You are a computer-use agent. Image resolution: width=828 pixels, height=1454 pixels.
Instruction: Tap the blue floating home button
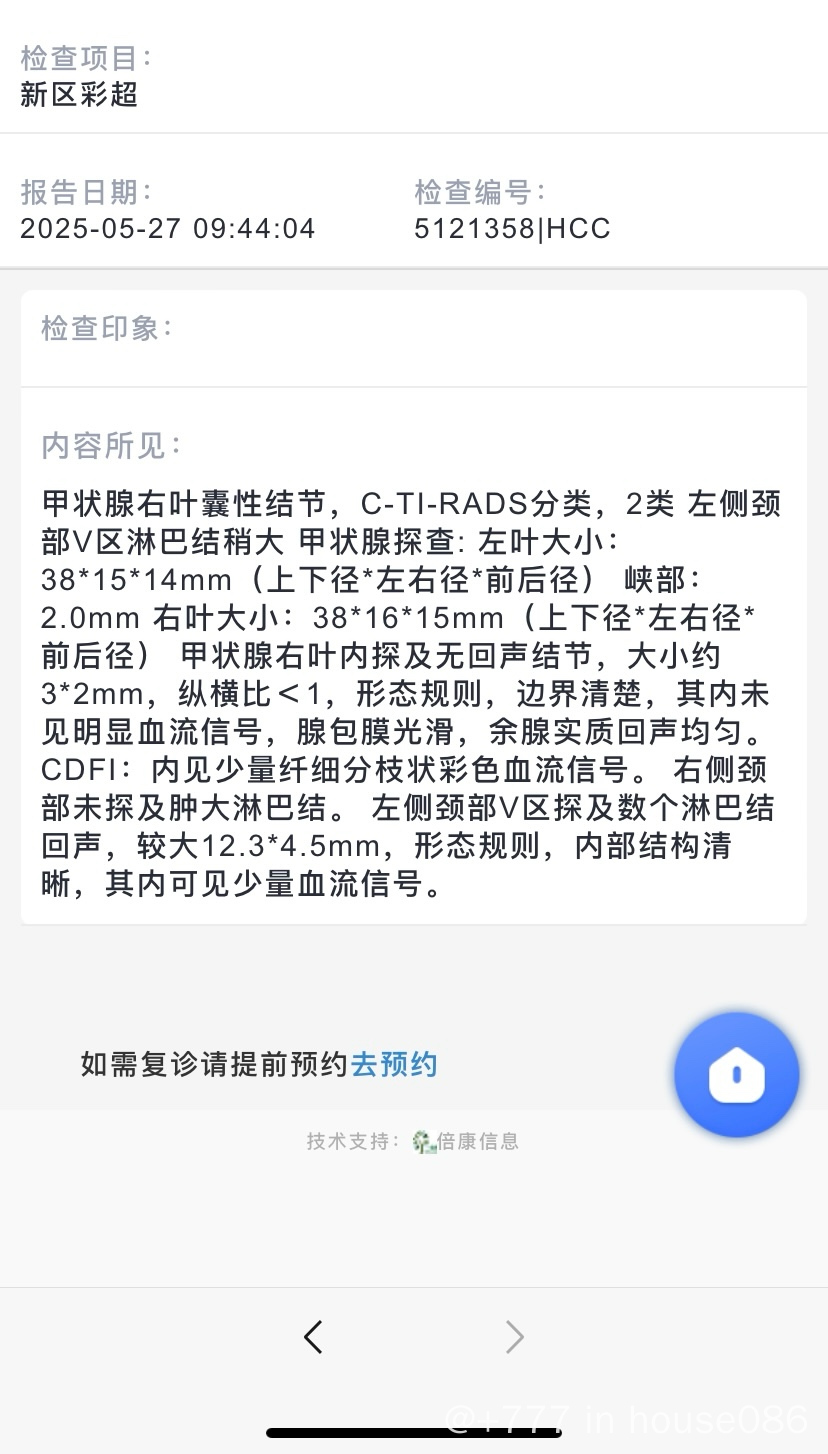tap(736, 1075)
